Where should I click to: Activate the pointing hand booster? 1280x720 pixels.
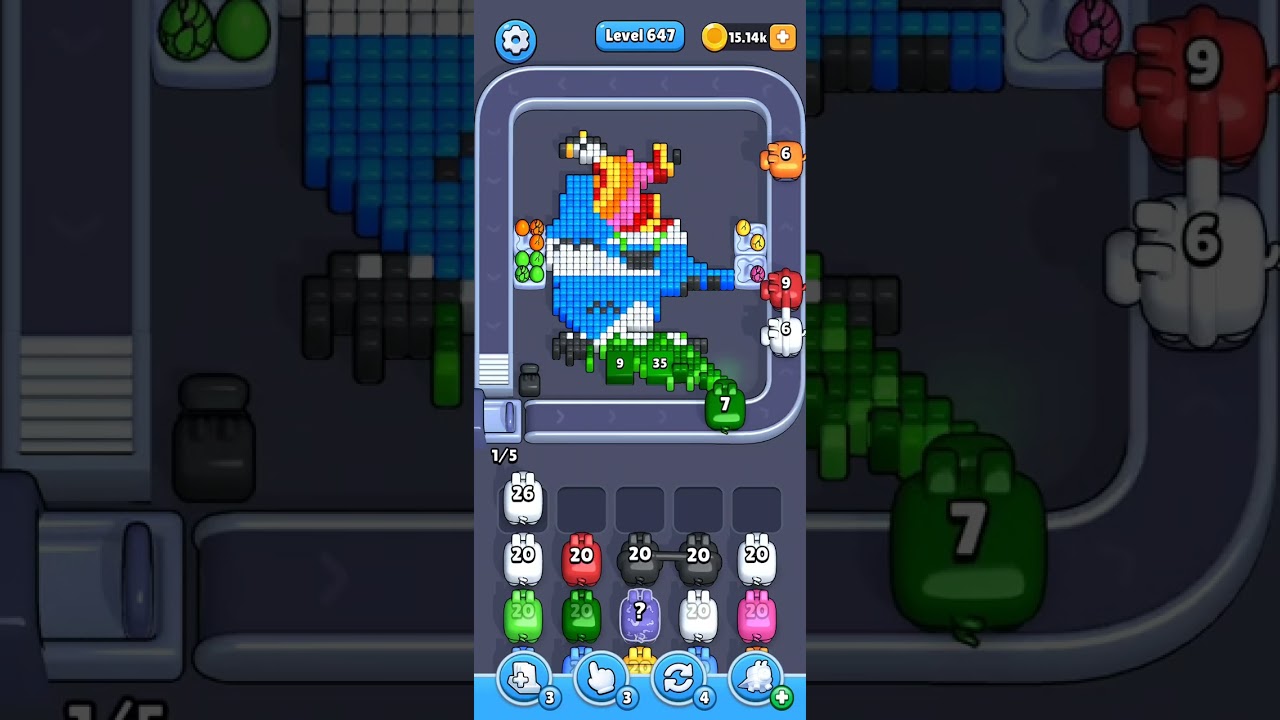[x=601, y=678]
